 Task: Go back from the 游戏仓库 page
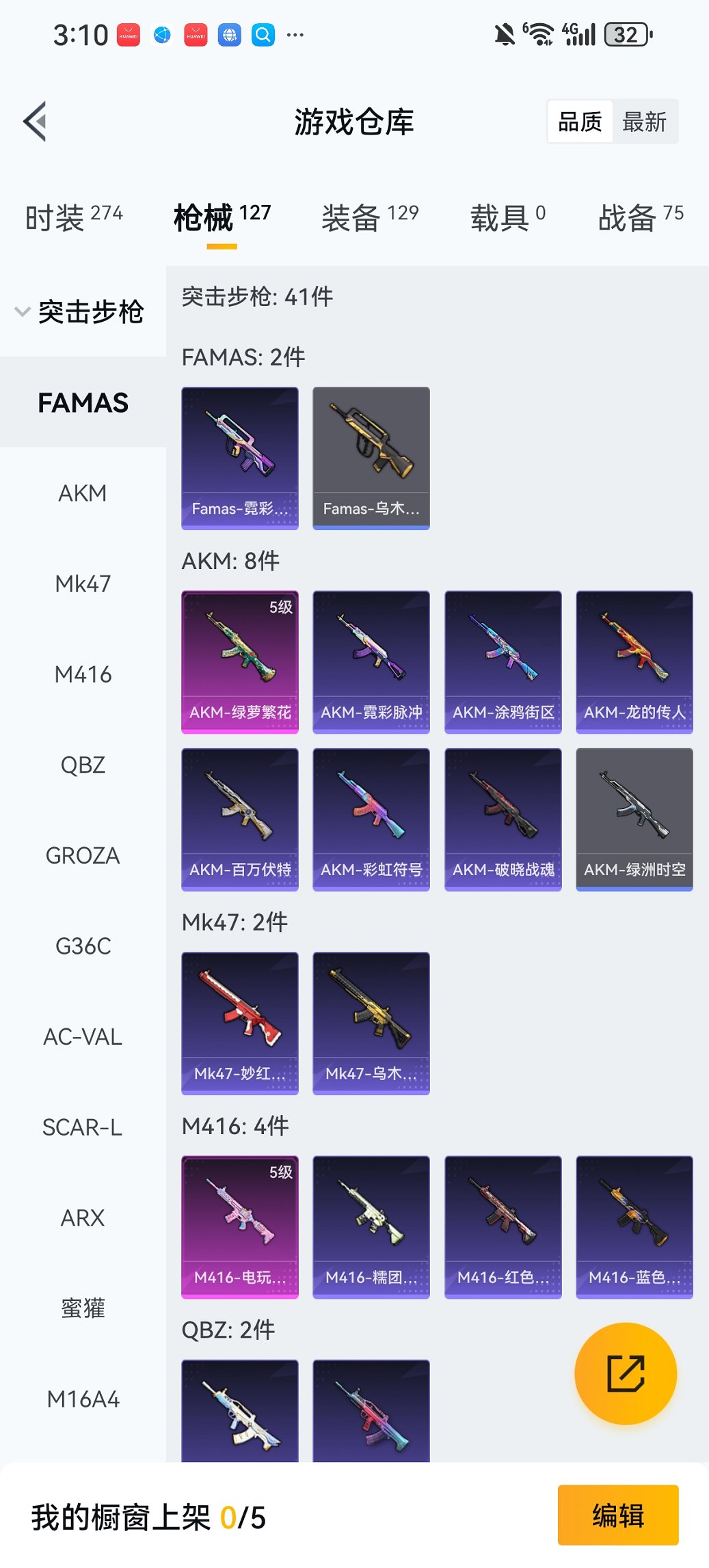[36, 122]
